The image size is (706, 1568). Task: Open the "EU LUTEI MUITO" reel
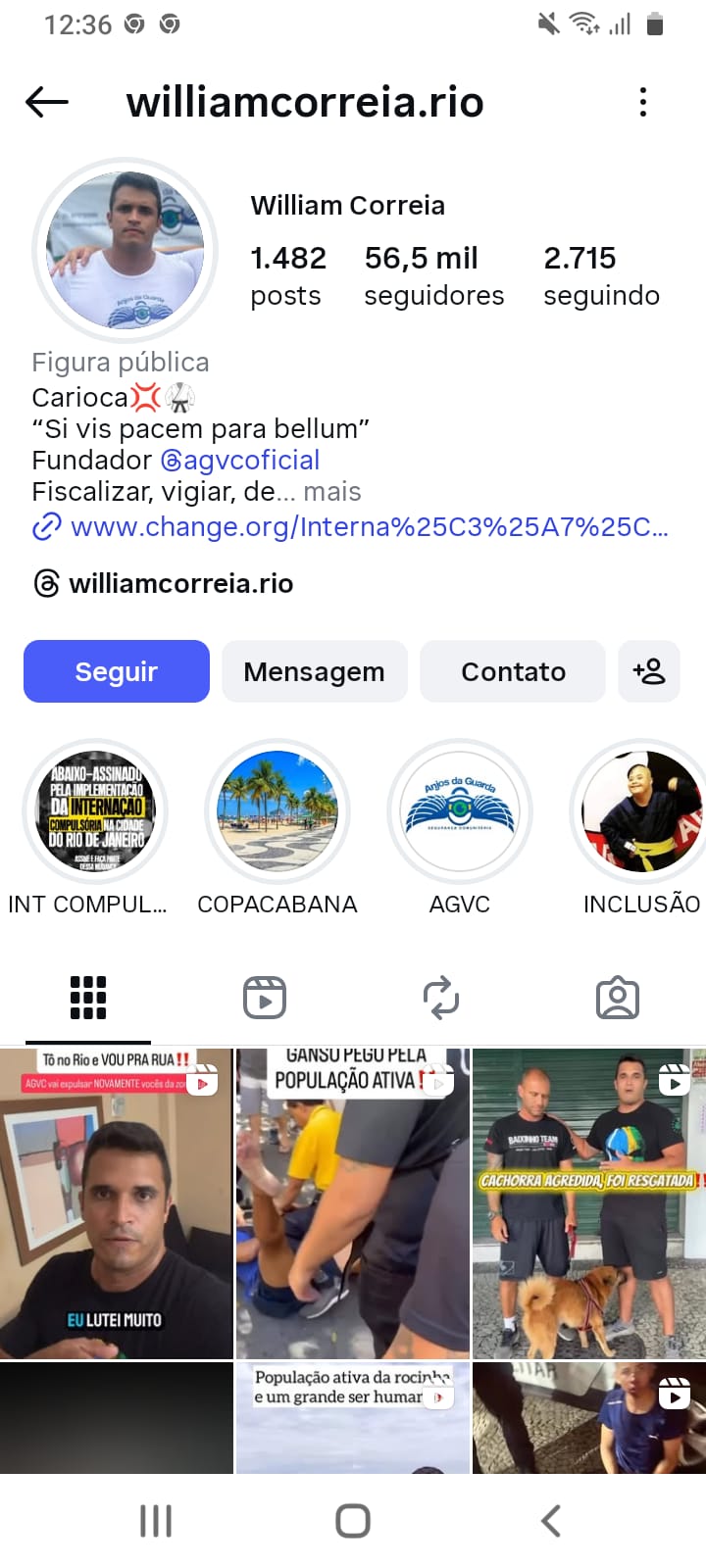tap(116, 1203)
